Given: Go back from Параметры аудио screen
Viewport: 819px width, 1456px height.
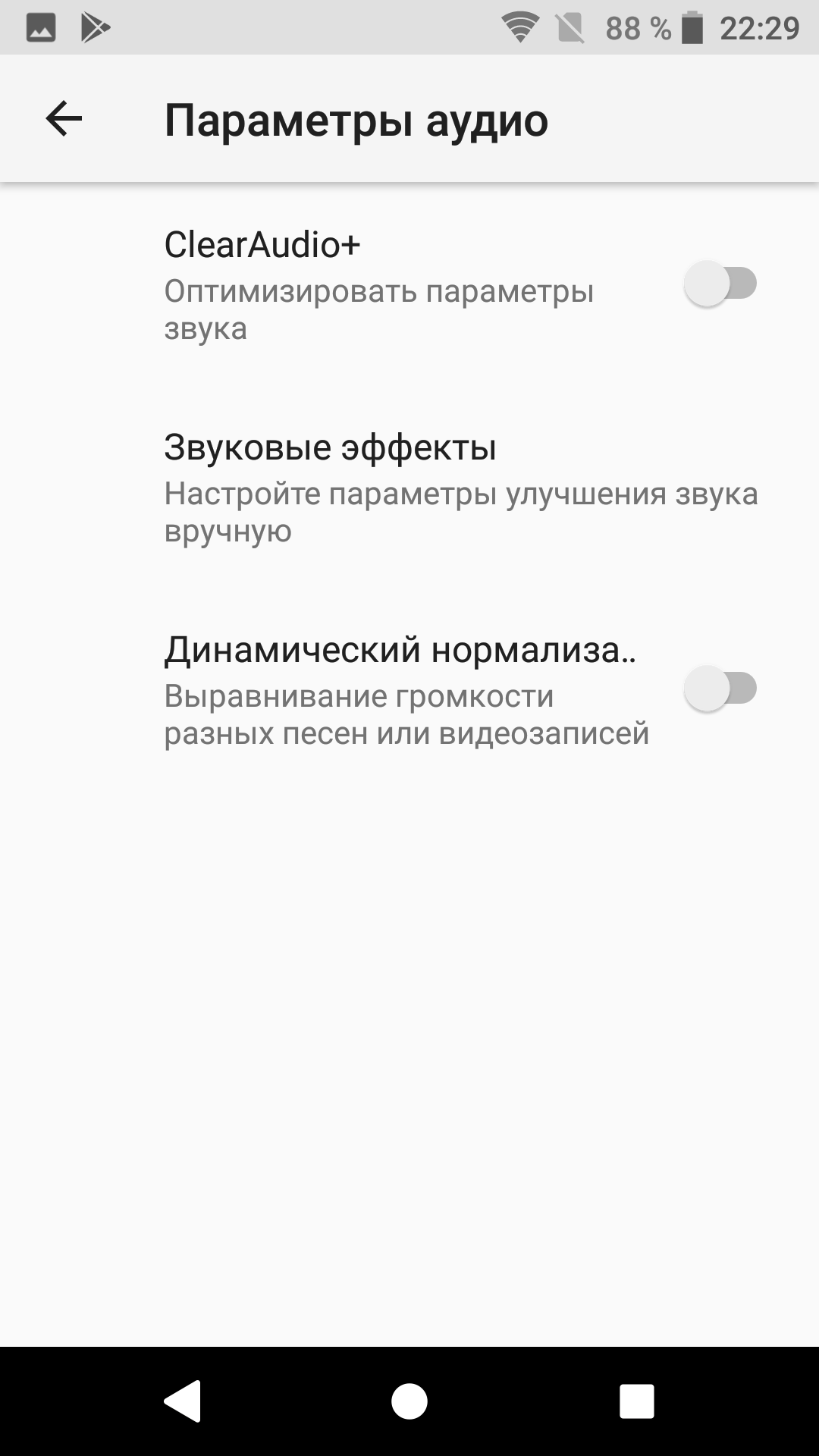Looking at the screenshot, I should click(64, 119).
